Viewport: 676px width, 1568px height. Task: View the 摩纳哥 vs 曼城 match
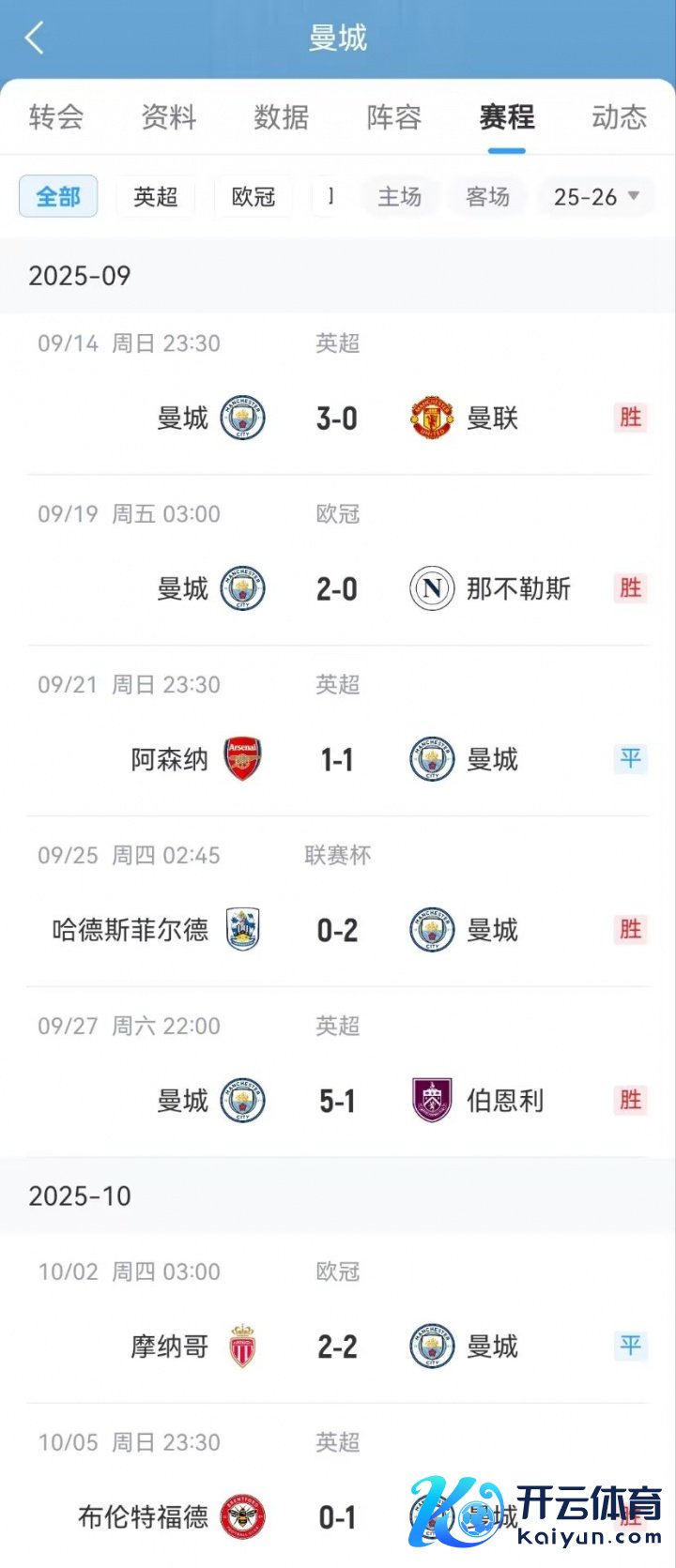[x=337, y=1347]
